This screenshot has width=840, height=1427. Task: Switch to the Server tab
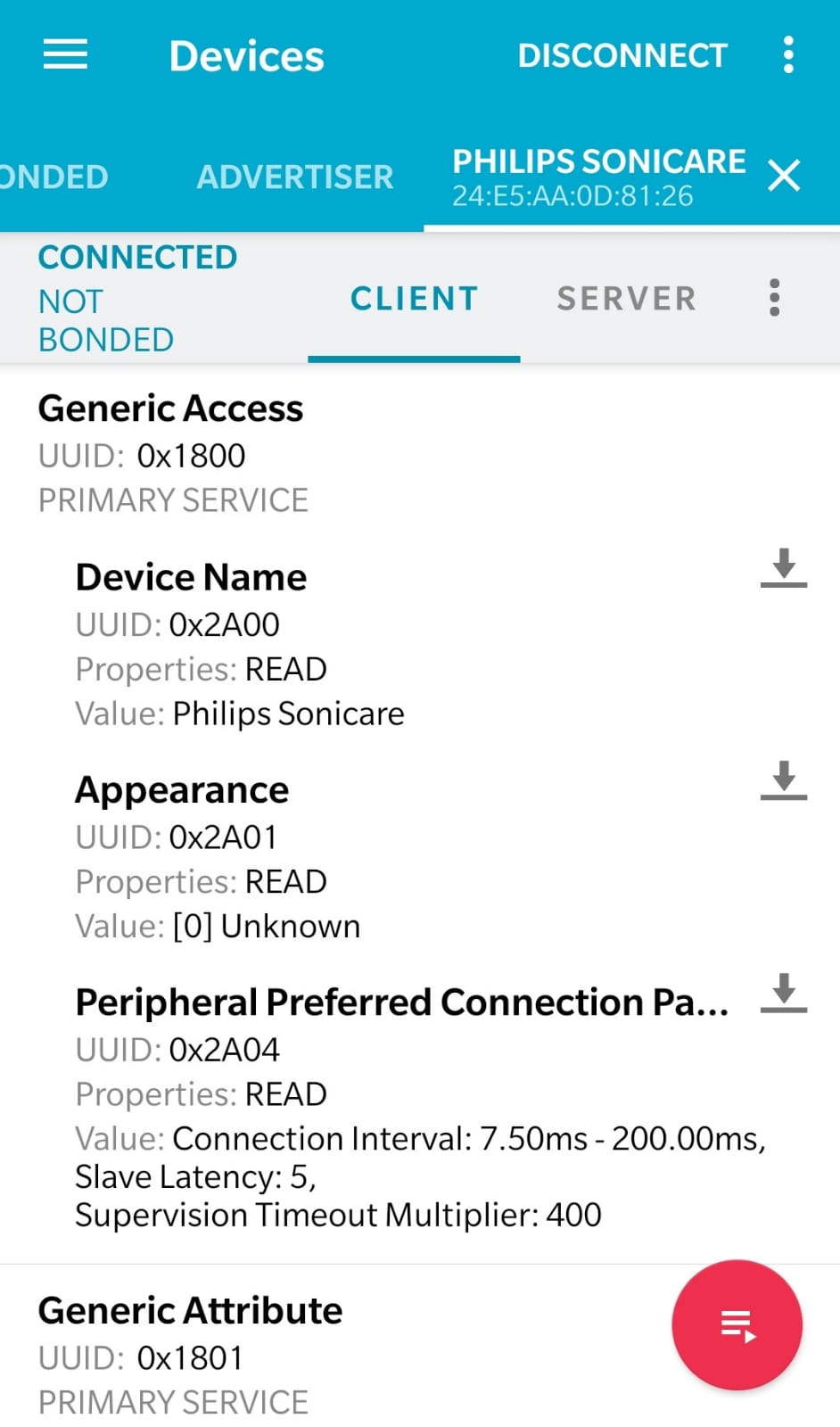[626, 299]
